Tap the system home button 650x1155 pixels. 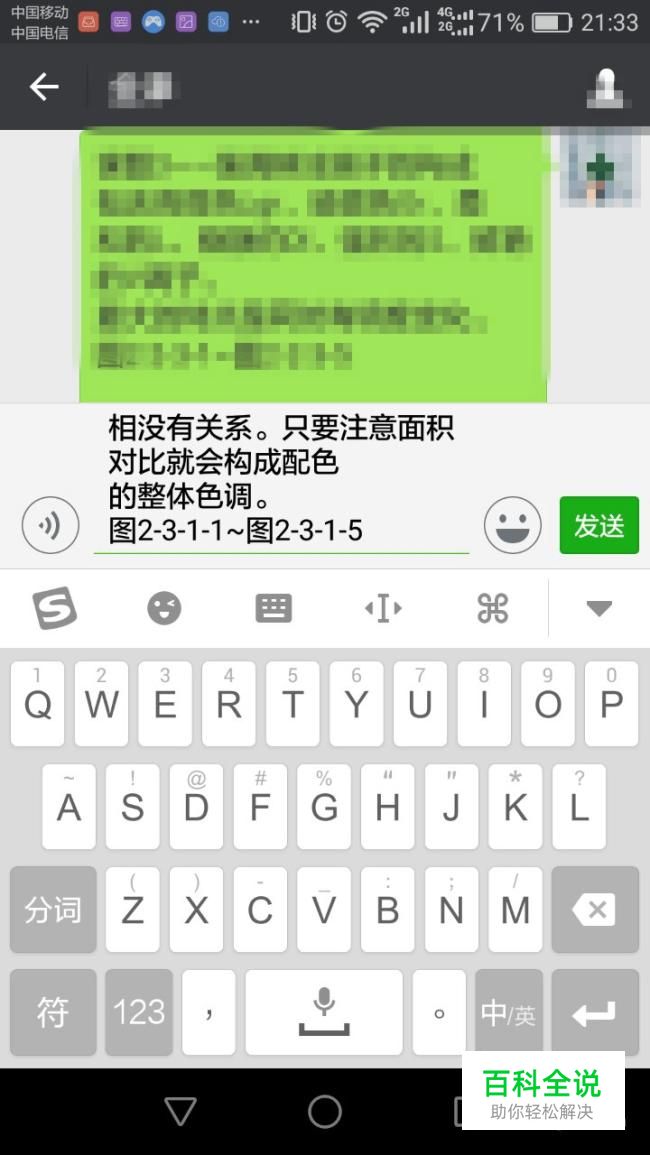coord(324,1111)
